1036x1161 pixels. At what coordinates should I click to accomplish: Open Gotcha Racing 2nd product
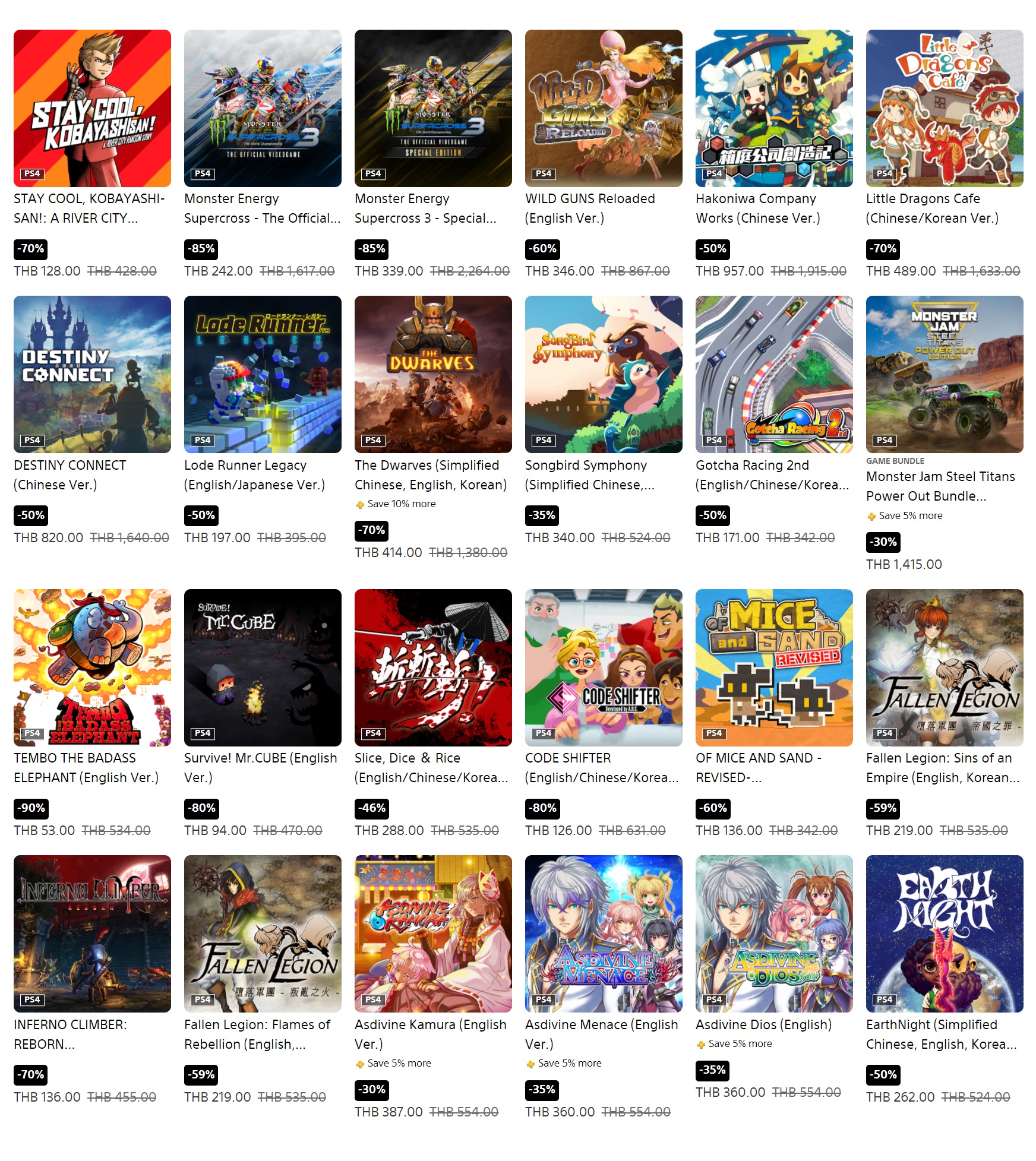[x=774, y=374]
